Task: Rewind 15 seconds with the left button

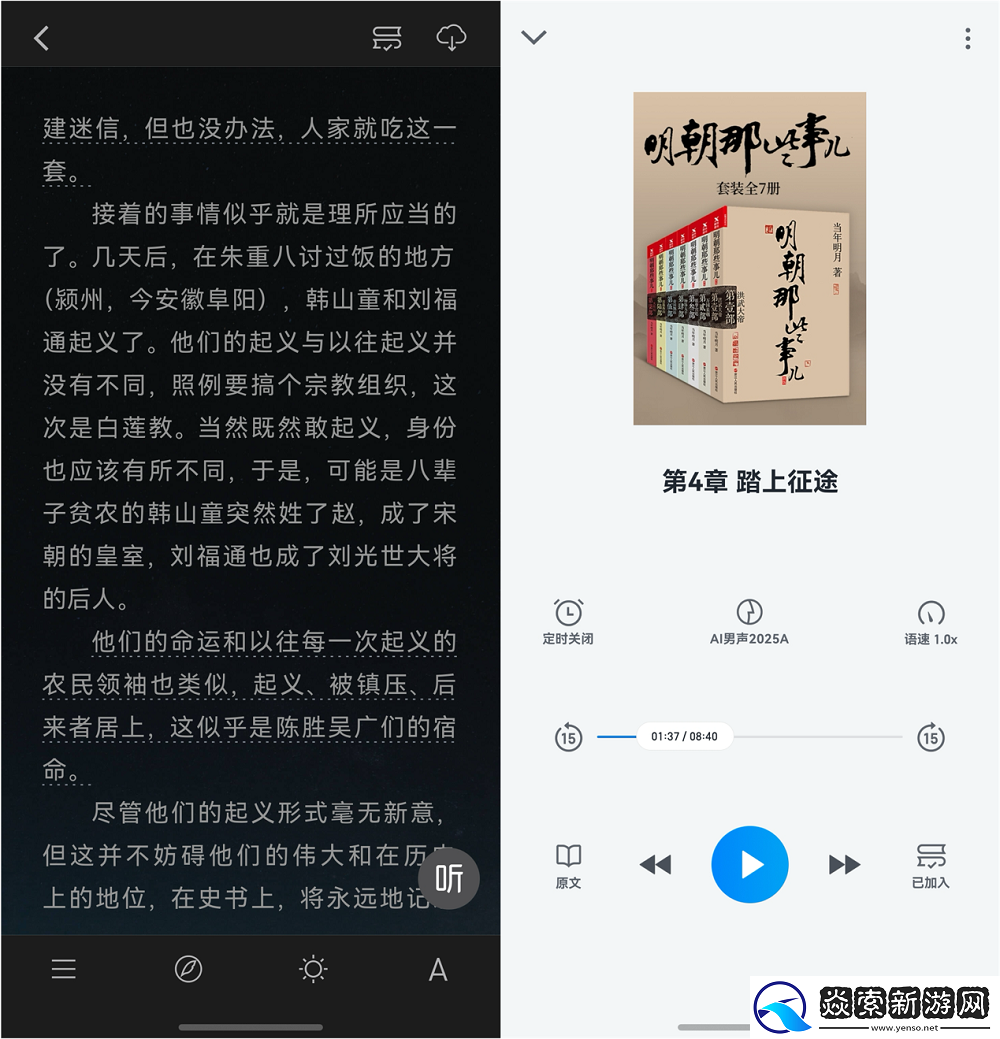Action: coord(568,737)
